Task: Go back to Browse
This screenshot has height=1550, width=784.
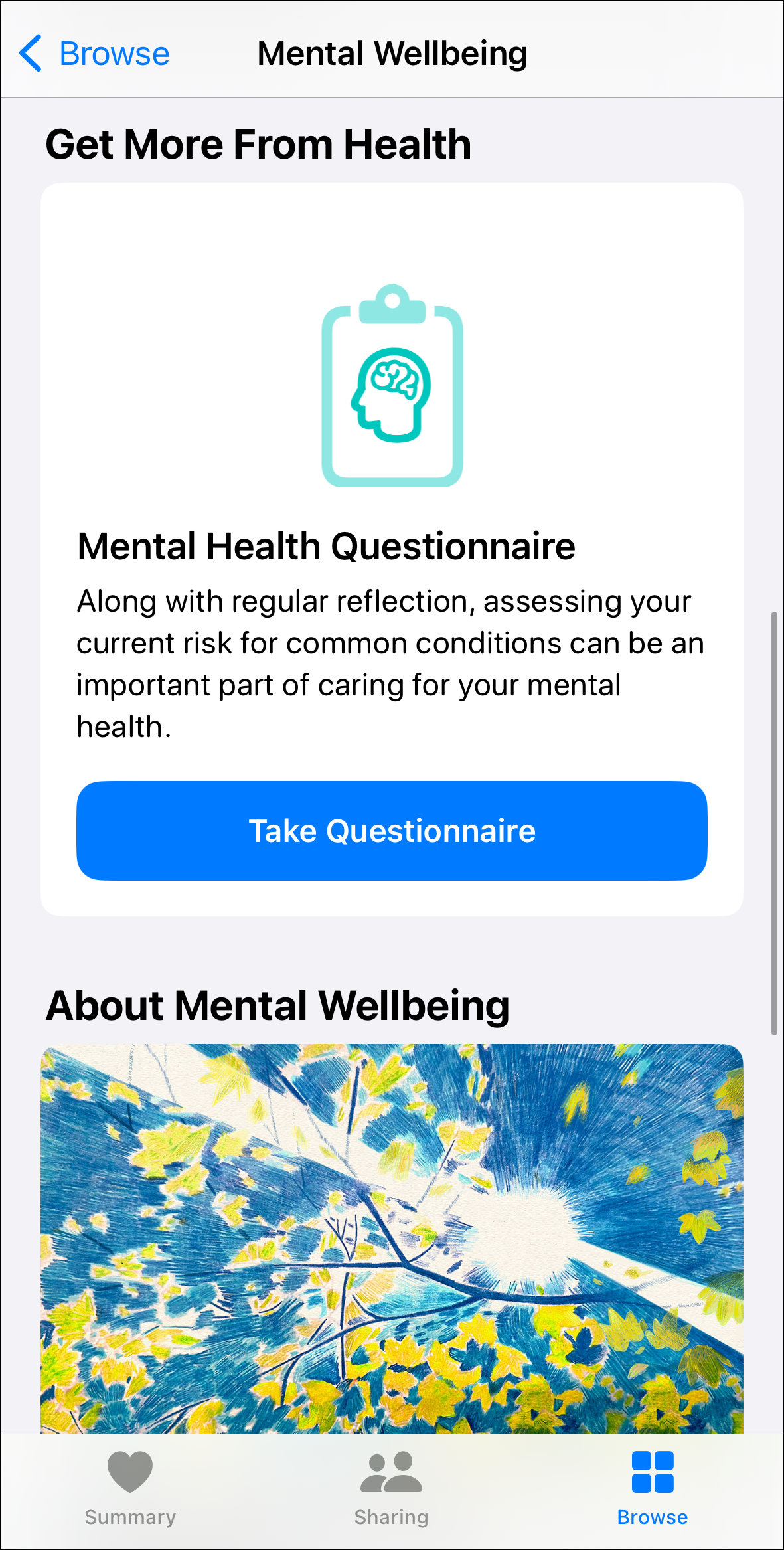Action: [x=95, y=54]
